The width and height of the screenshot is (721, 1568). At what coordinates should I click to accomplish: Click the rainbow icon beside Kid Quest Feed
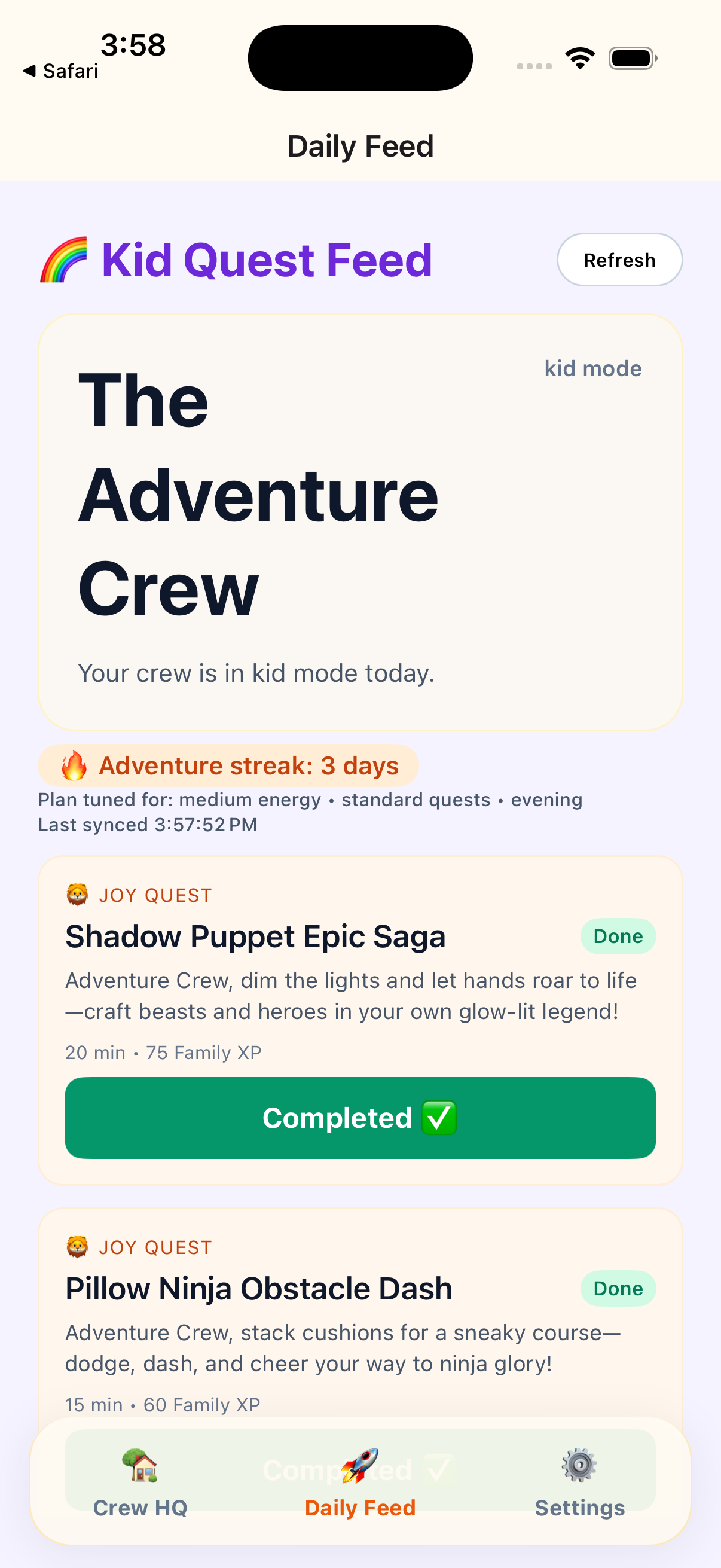tap(65, 260)
